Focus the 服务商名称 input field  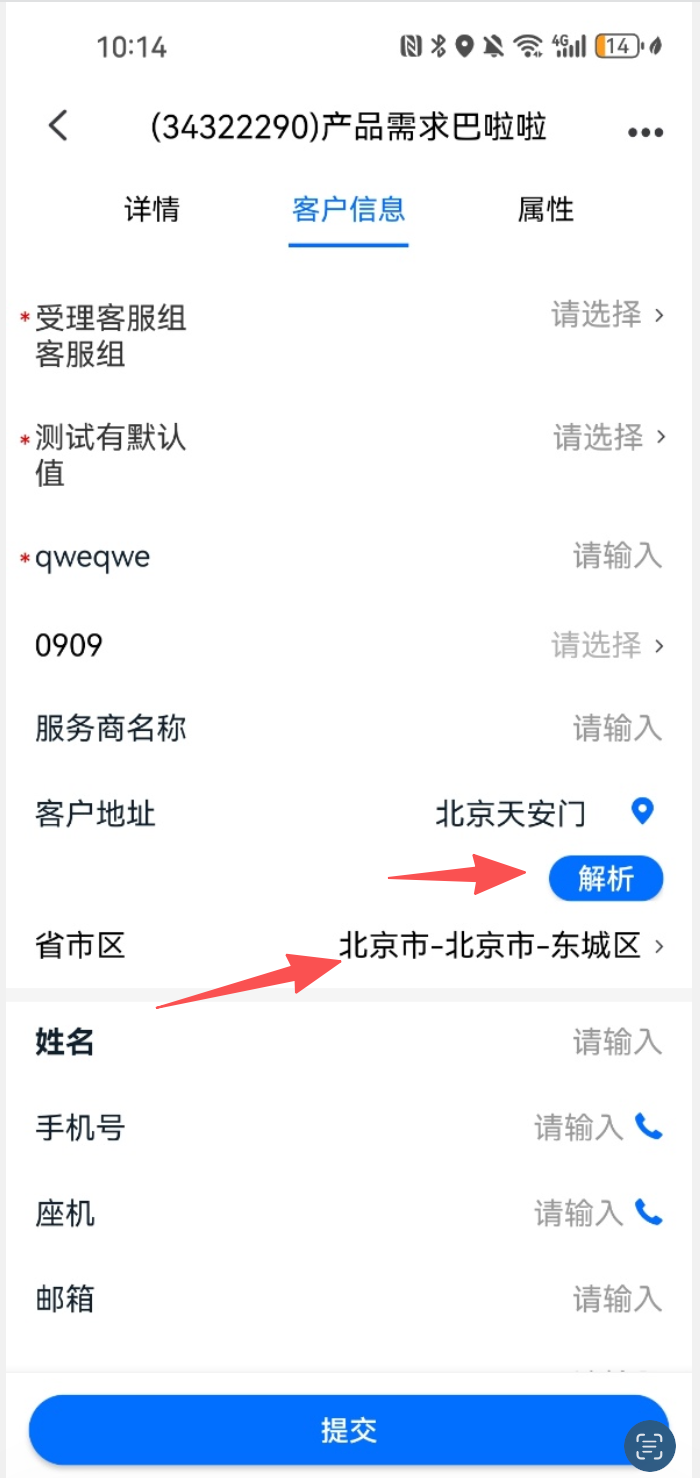(616, 728)
